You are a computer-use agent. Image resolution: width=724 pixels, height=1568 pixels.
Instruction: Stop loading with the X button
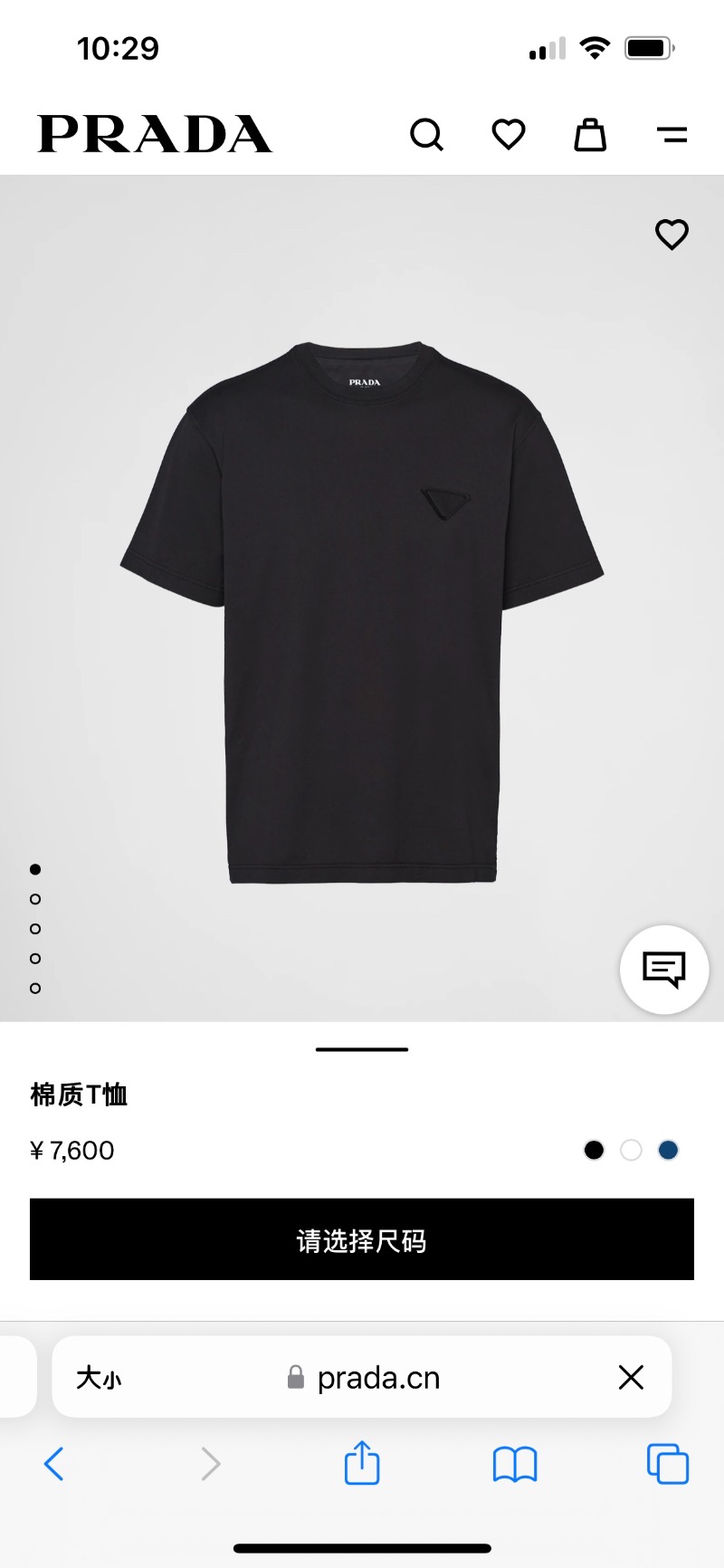631,1378
